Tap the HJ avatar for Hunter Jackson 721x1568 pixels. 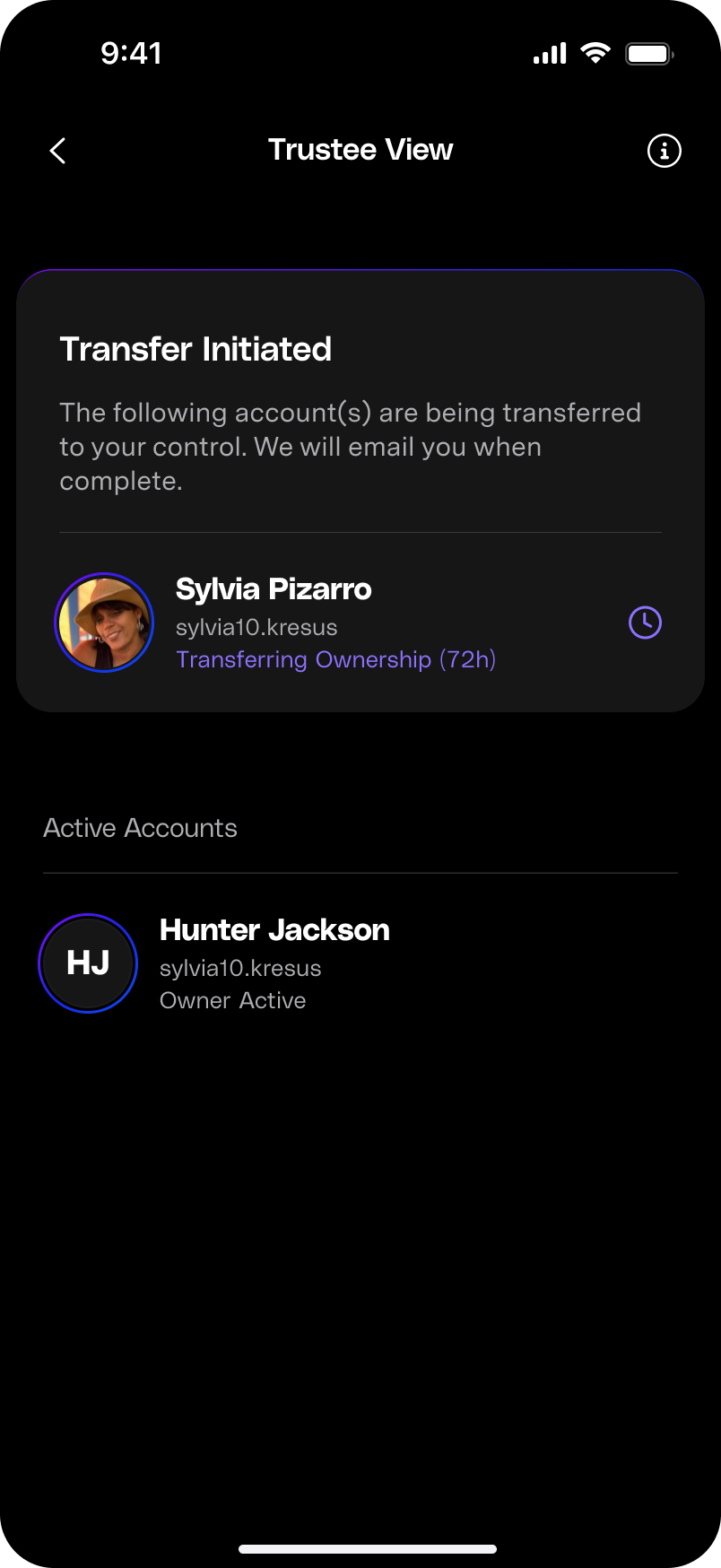[x=87, y=963]
